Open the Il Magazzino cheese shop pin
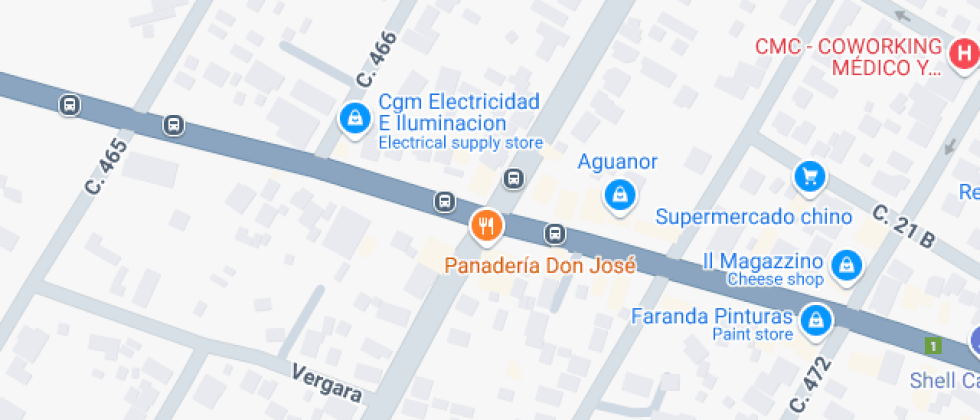This screenshot has width=980, height=420. [847, 265]
